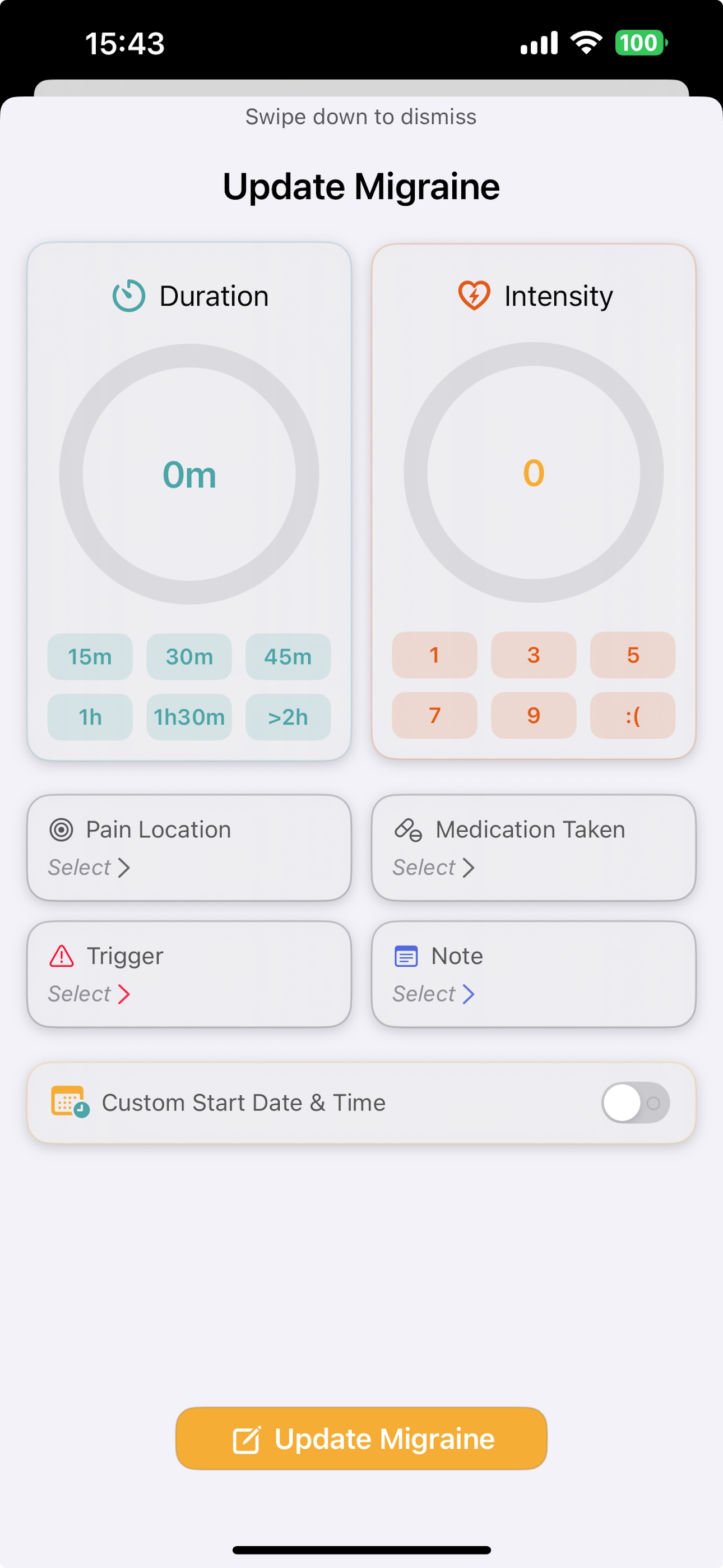
Task: Set intensity to 9
Action: tap(534, 715)
